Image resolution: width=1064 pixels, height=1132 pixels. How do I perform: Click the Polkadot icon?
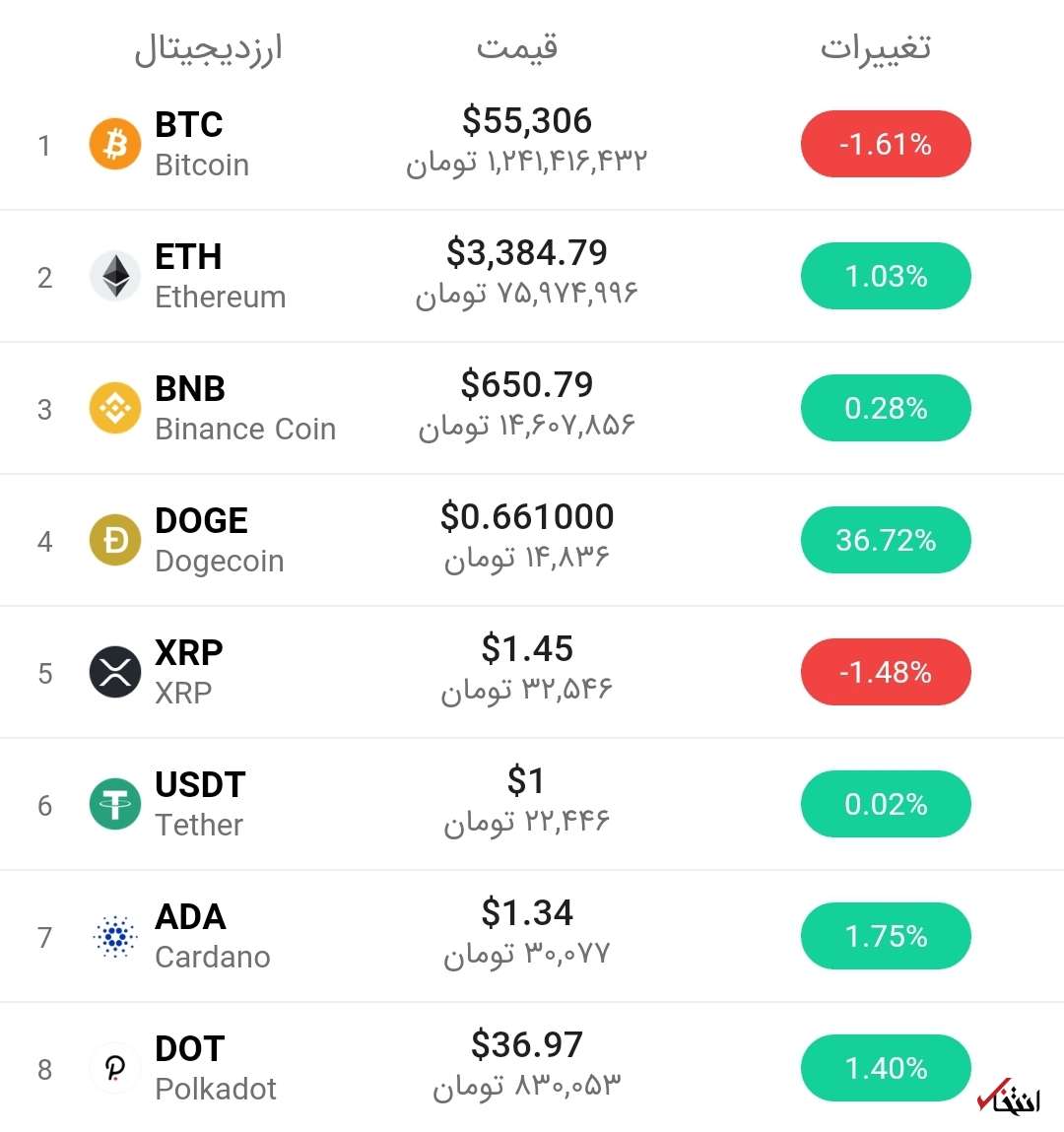point(114,1068)
